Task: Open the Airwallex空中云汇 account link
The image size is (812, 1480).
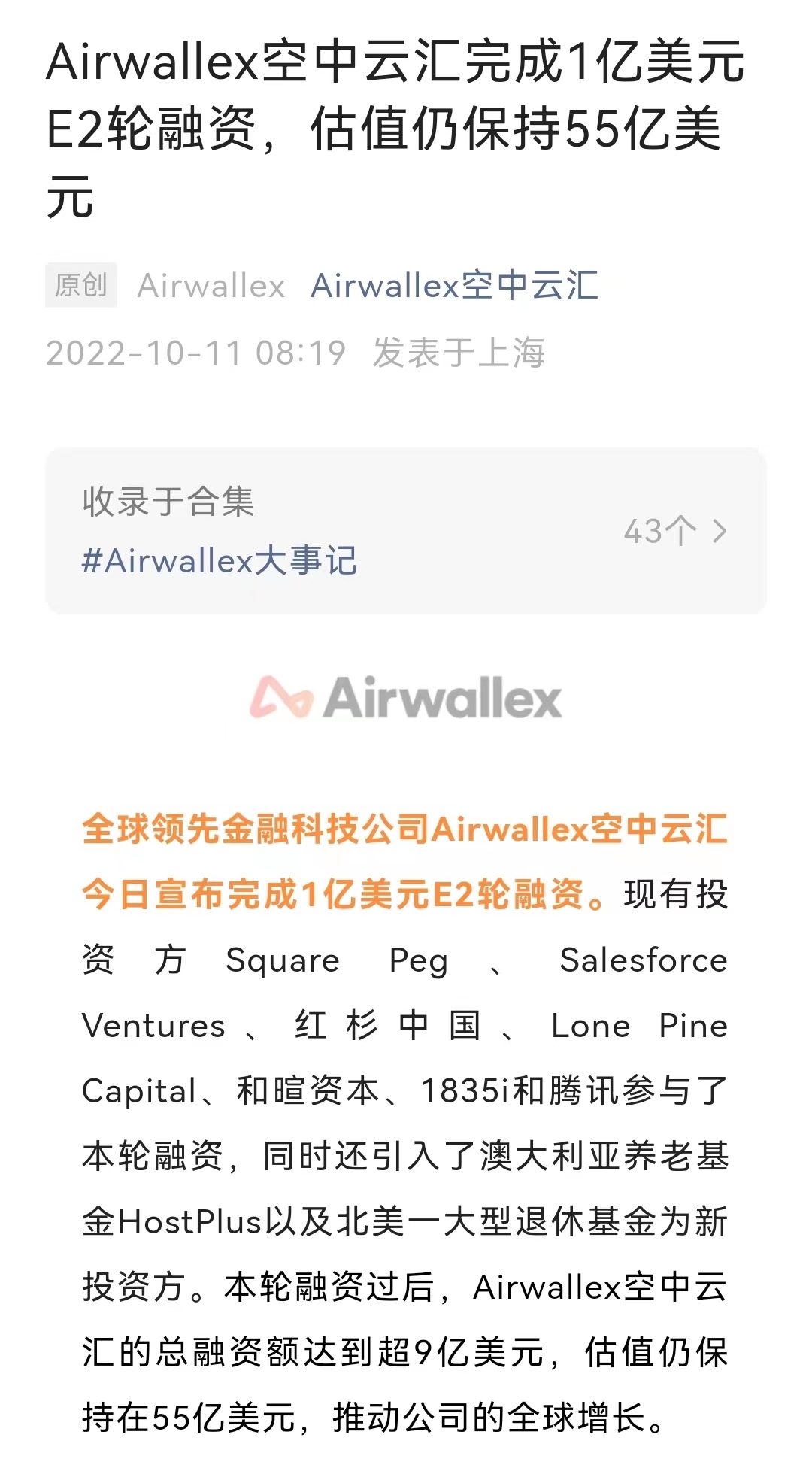Action: 454,287
